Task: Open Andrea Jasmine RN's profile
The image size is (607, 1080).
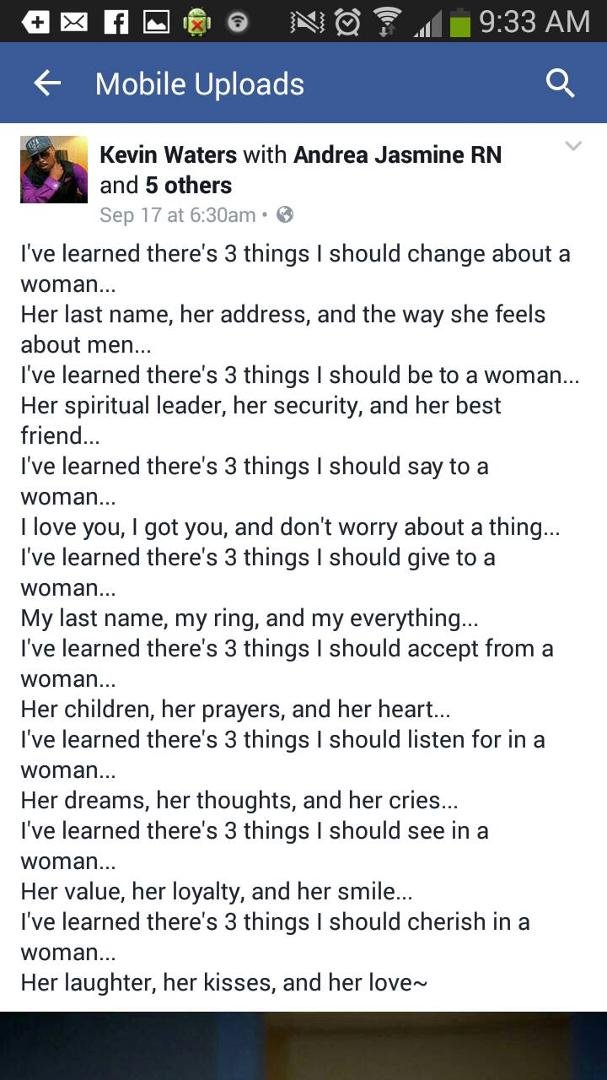Action: (x=398, y=154)
